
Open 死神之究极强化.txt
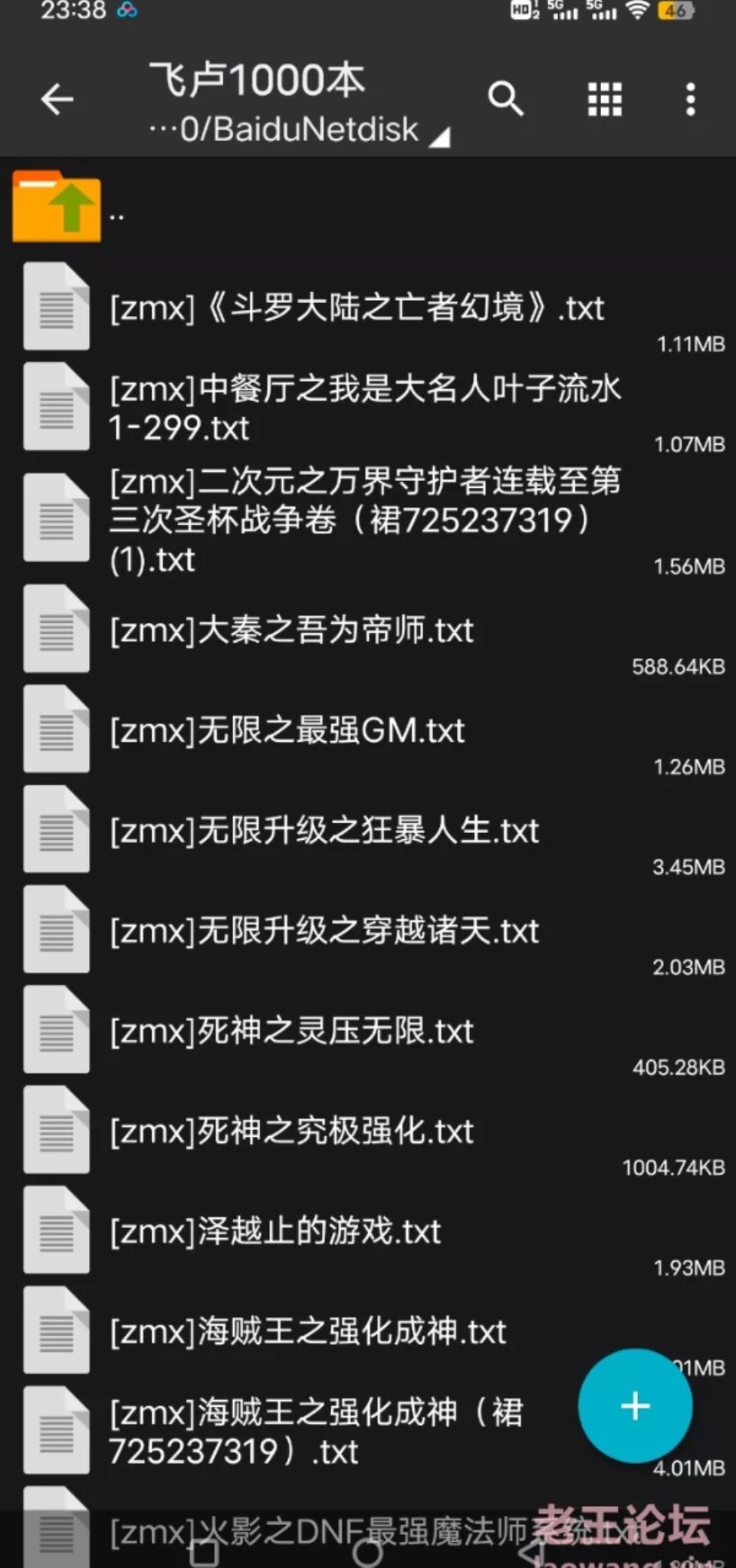click(368, 1132)
